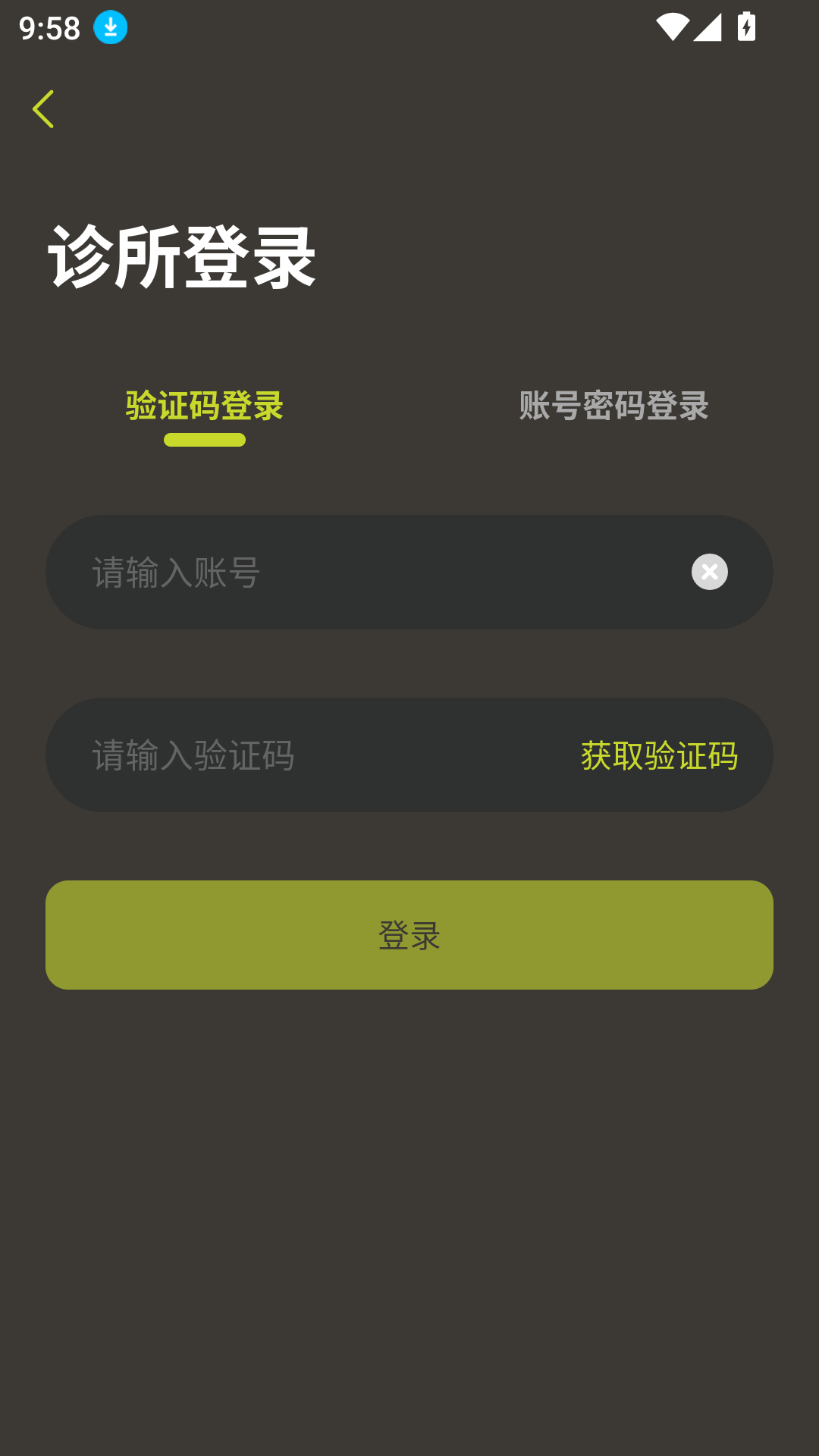
Task: Select the 验证码登录 tab
Action: (205, 406)
